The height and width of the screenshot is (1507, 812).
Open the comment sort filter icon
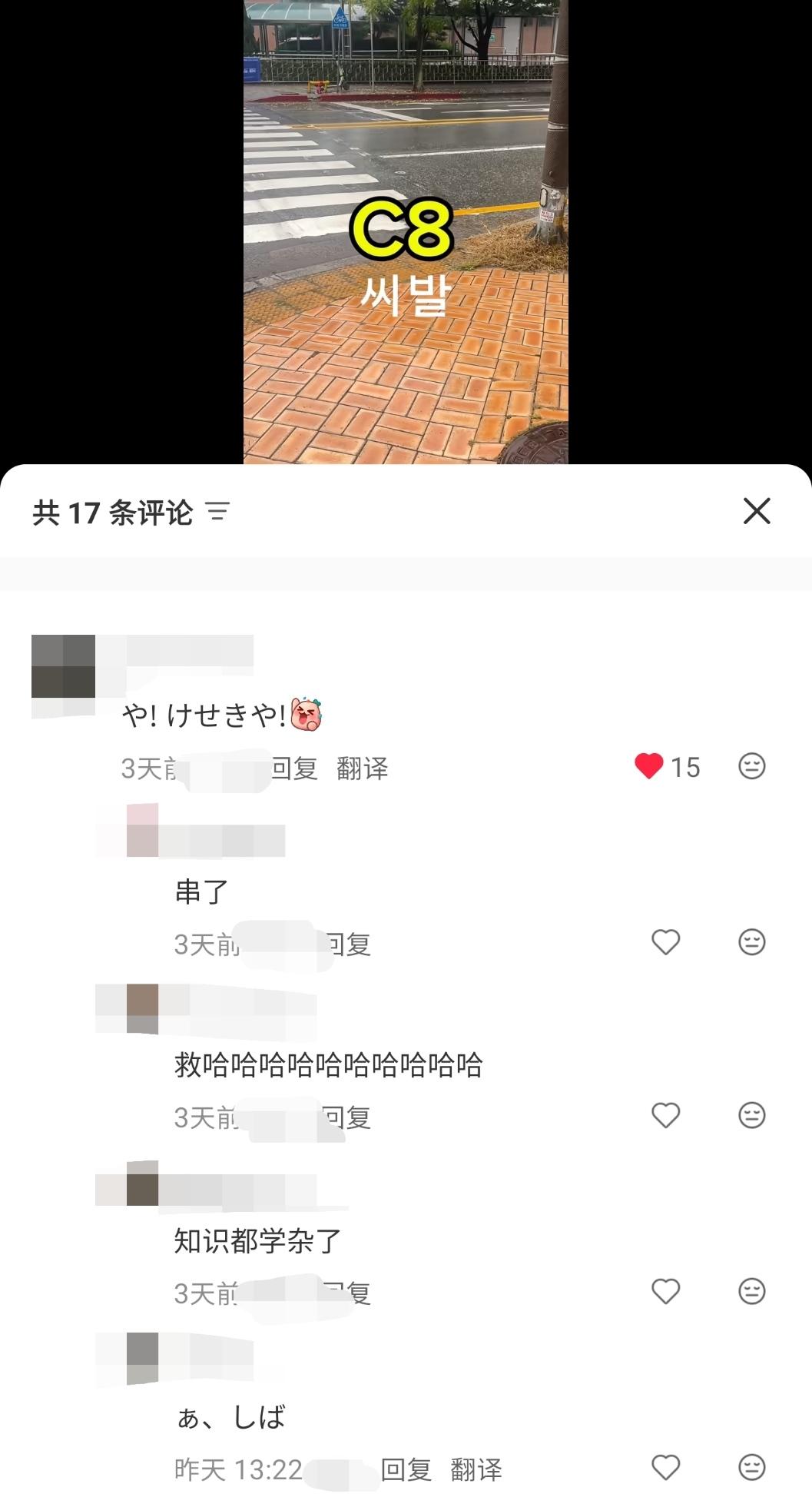pos(218,512)
